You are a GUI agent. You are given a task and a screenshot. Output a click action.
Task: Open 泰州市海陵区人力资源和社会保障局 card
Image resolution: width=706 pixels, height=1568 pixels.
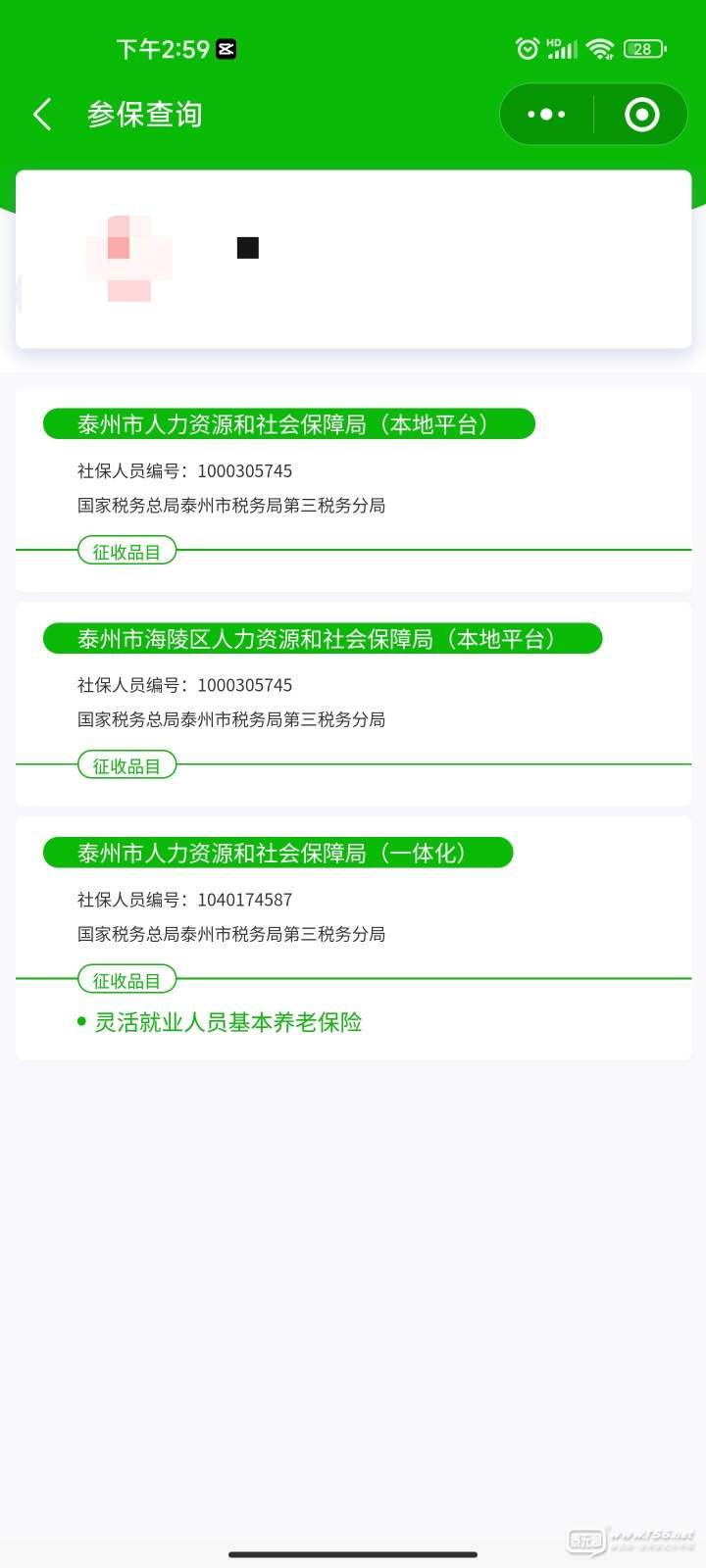(x=322, y=639)
